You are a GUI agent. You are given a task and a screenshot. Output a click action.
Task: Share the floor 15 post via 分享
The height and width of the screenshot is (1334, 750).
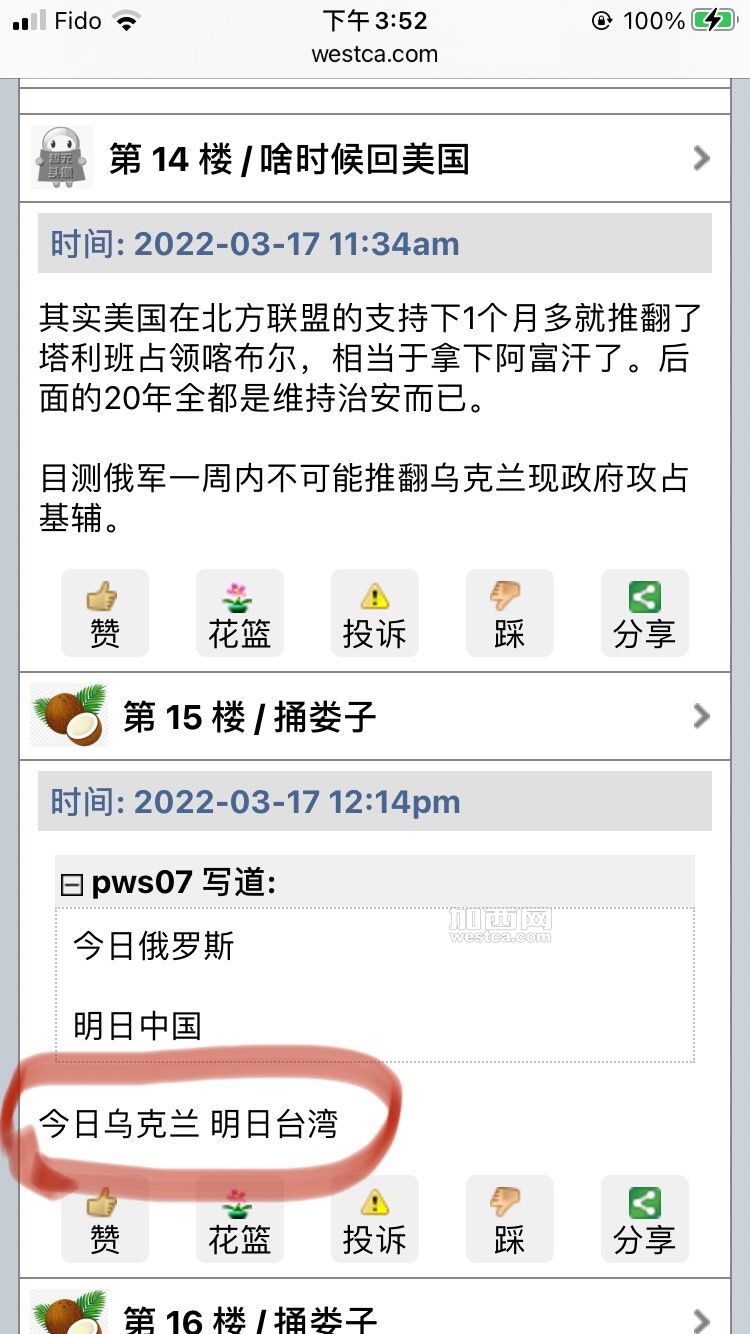644,1219
